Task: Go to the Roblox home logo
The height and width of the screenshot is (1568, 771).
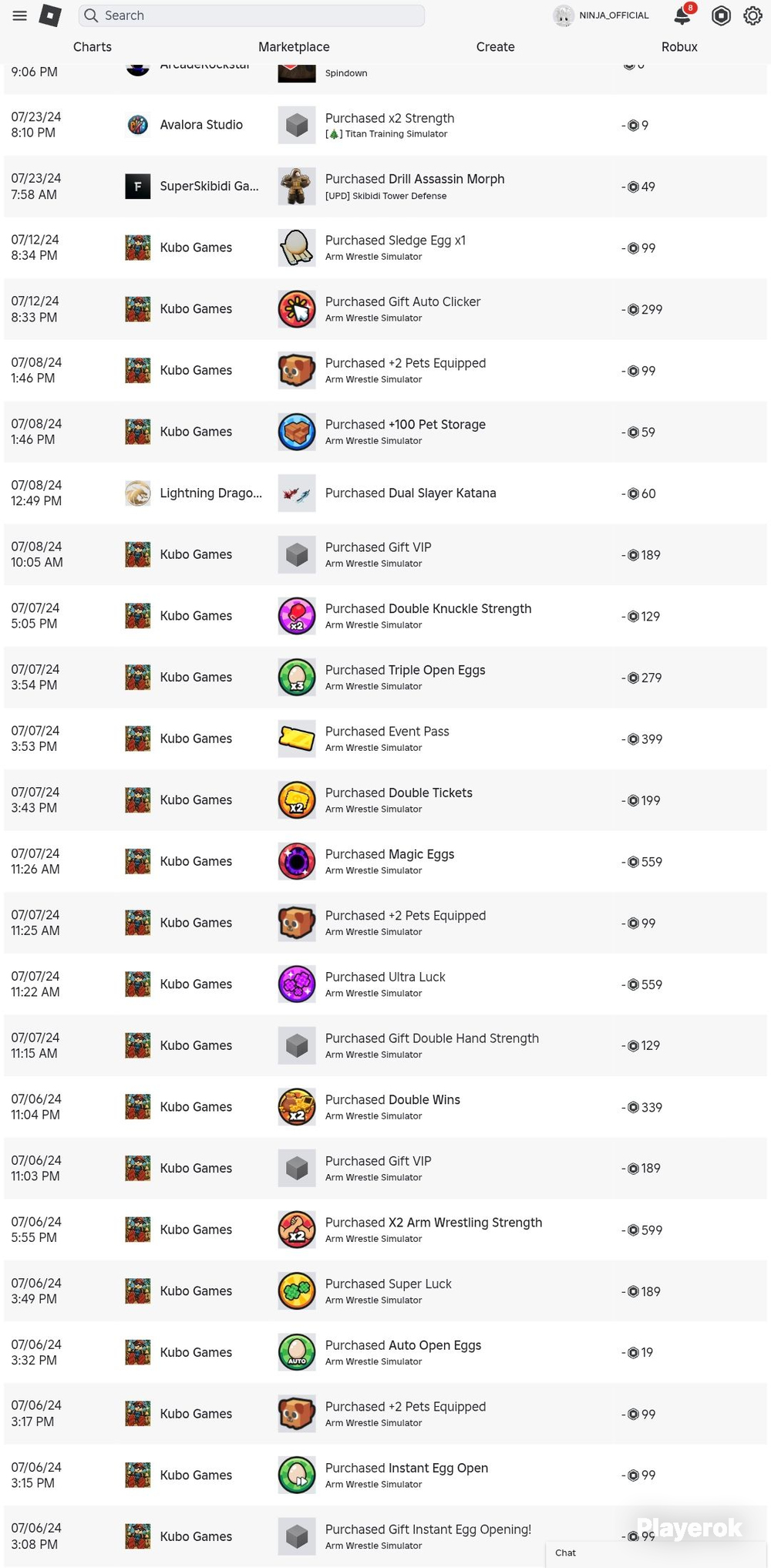Action: 50,15
